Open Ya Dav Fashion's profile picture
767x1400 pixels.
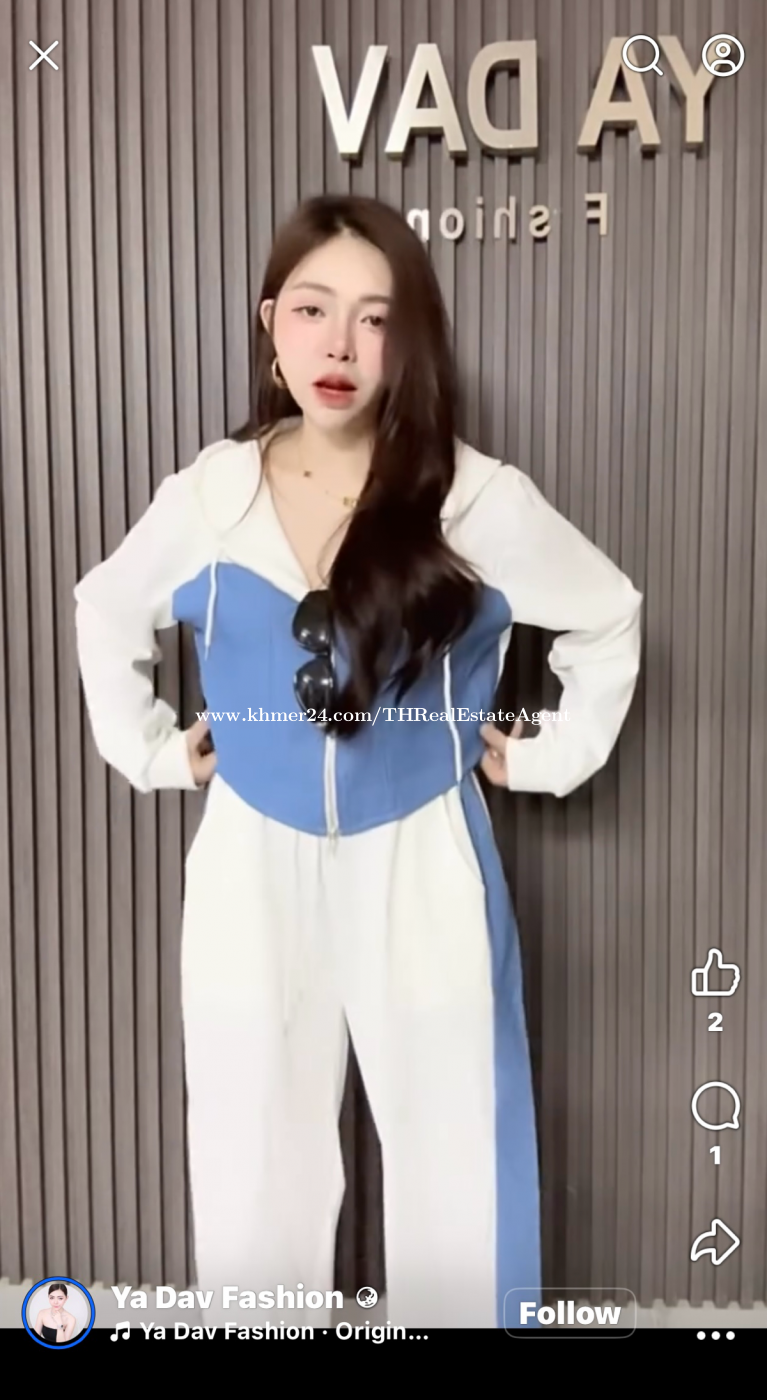coord(58,1312)
